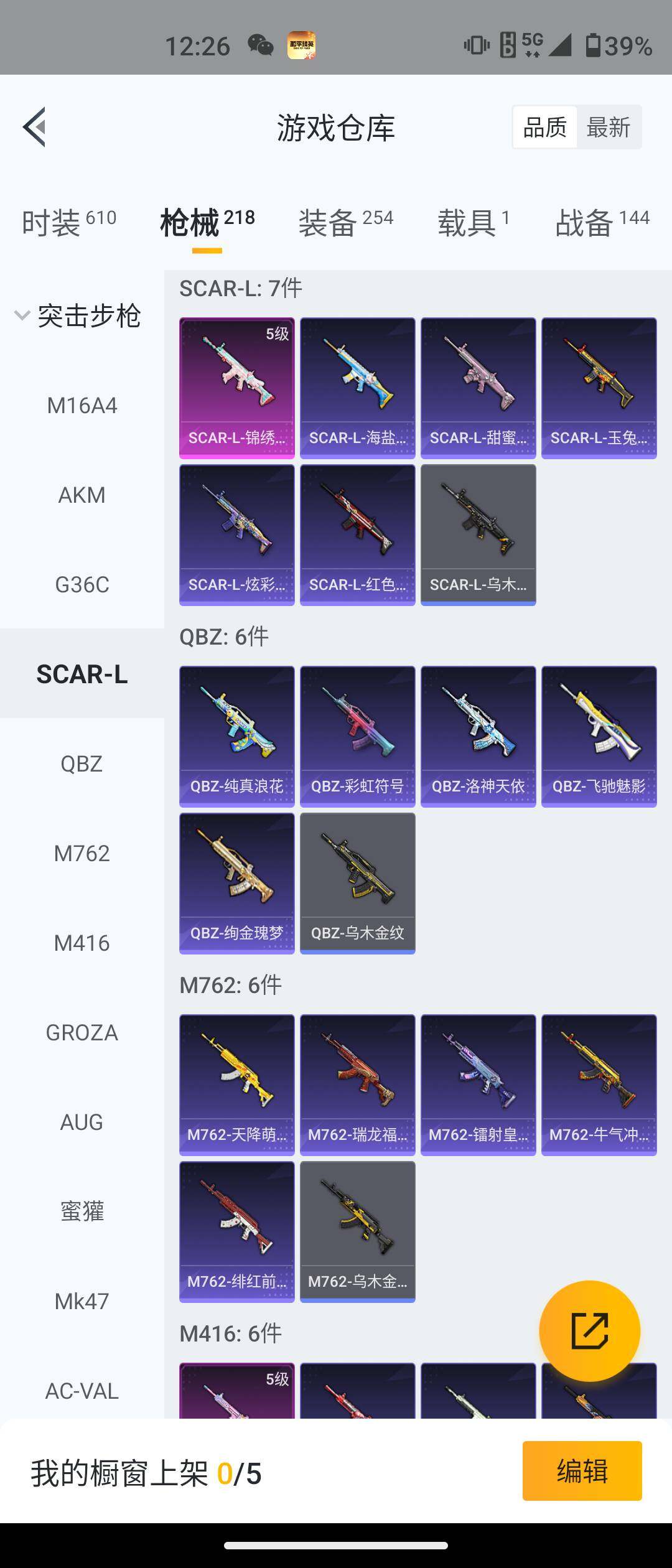Viewport: 672px width, 1568px height.
Task: Open the level 5 SCAR-L-锦绣 skin
Action: 237,388
